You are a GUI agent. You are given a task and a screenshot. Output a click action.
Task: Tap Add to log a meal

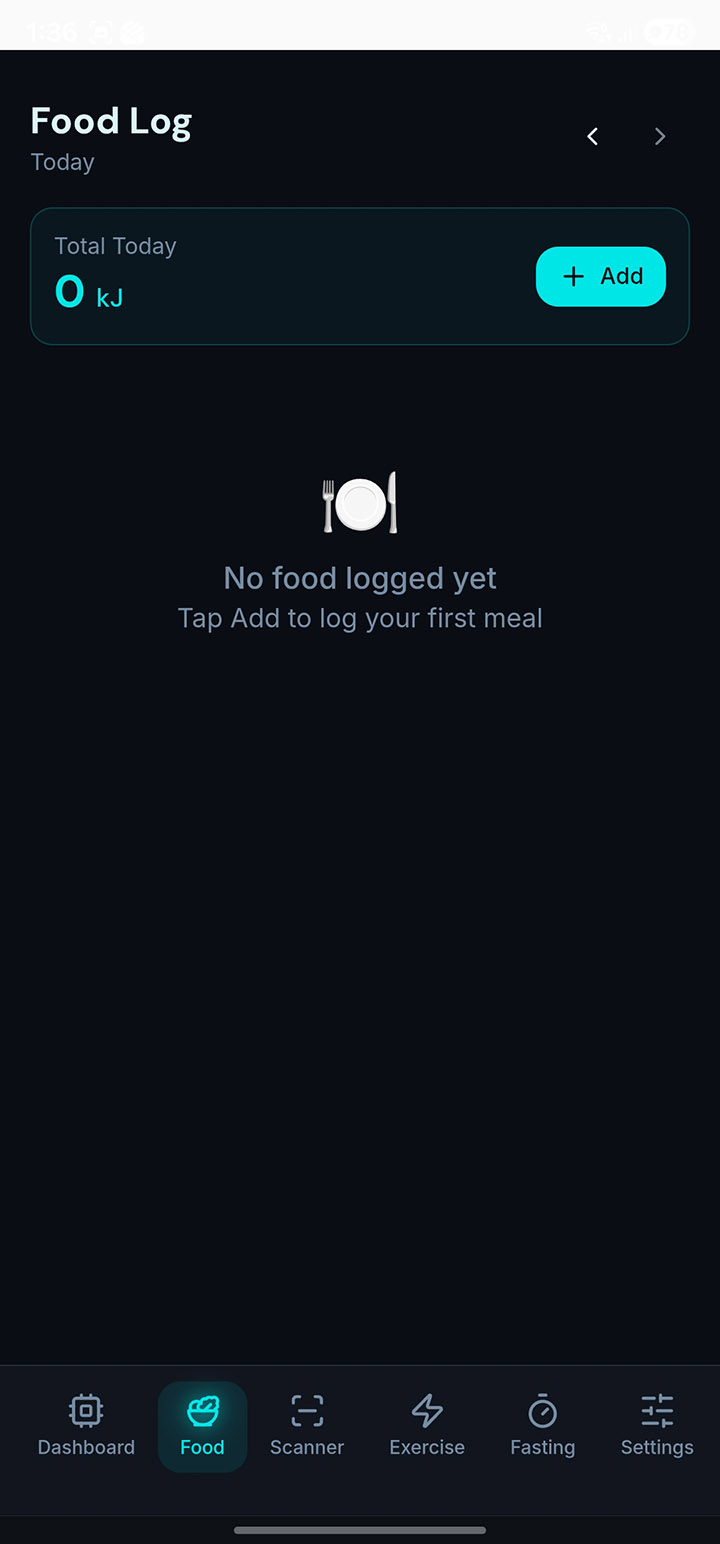pos(600,276)
